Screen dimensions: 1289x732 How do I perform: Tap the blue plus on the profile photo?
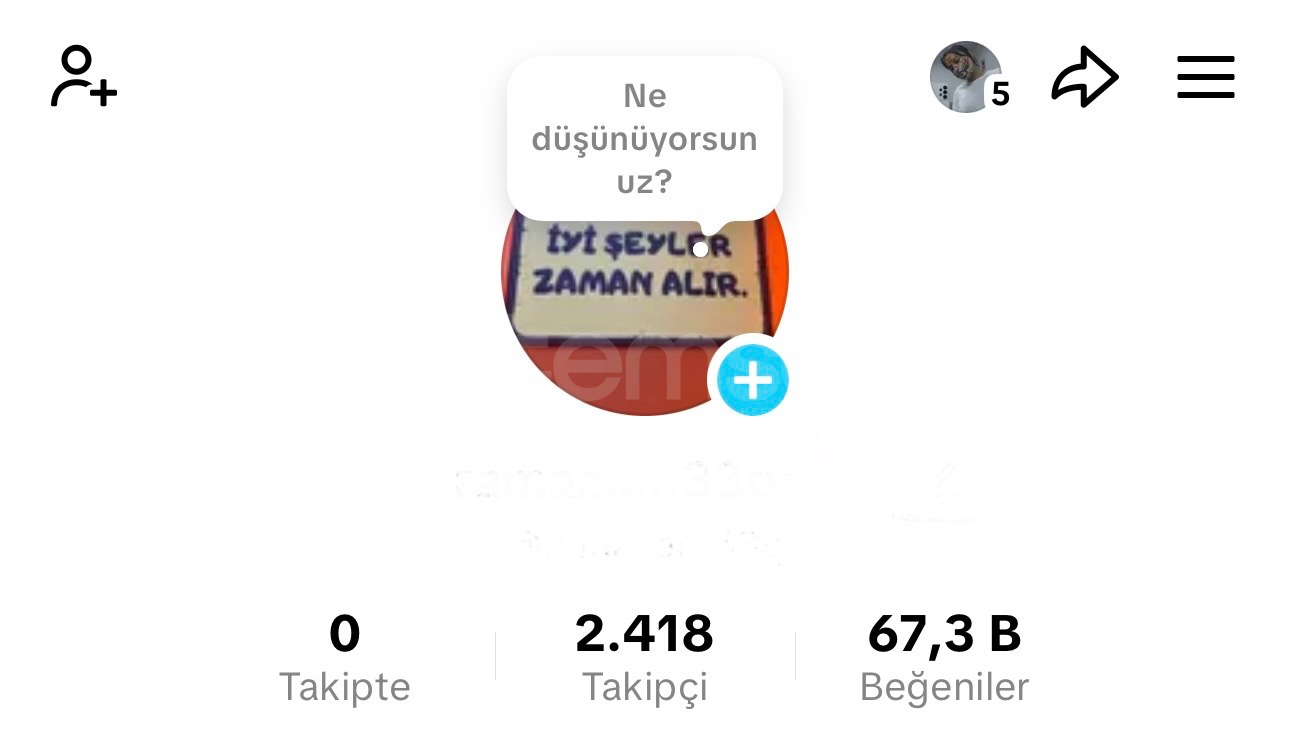point(752,380)
